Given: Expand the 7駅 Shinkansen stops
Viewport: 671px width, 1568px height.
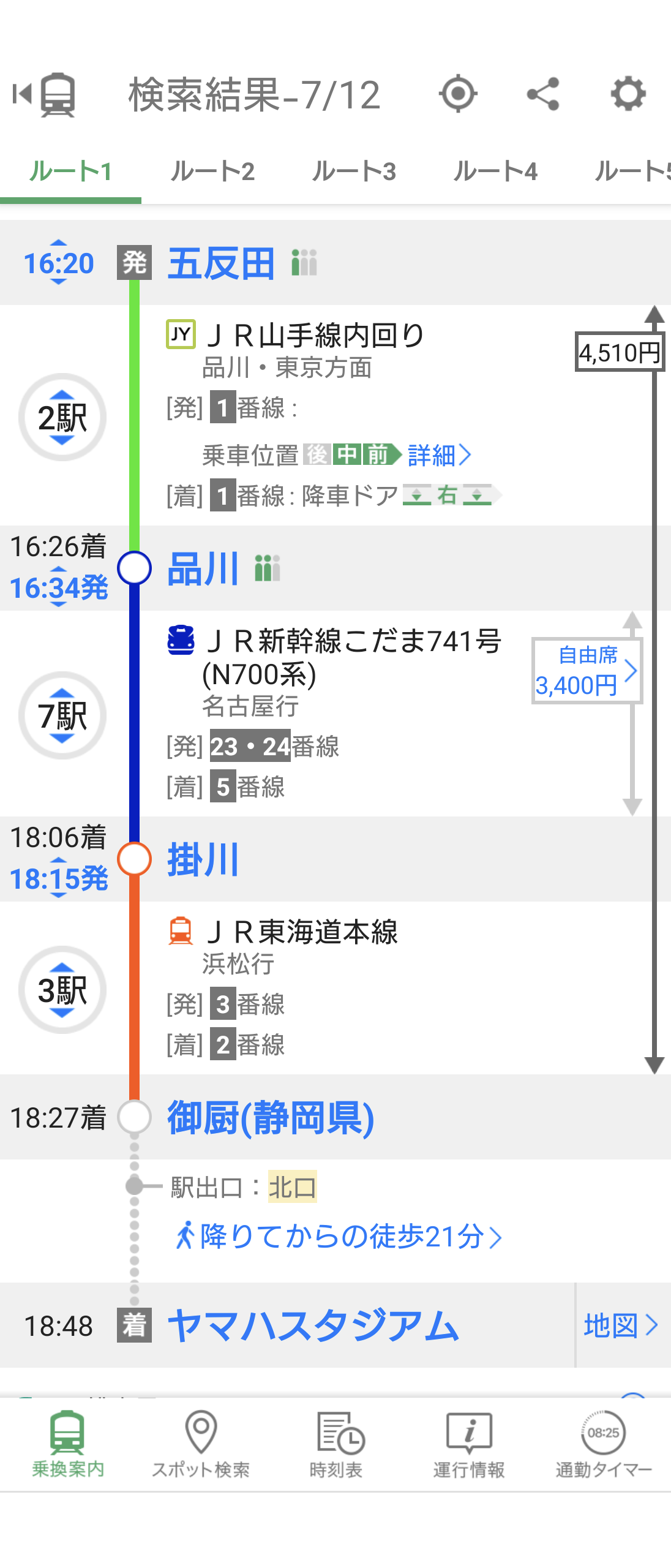Looking at the screenshot, I should pos(62,715).
